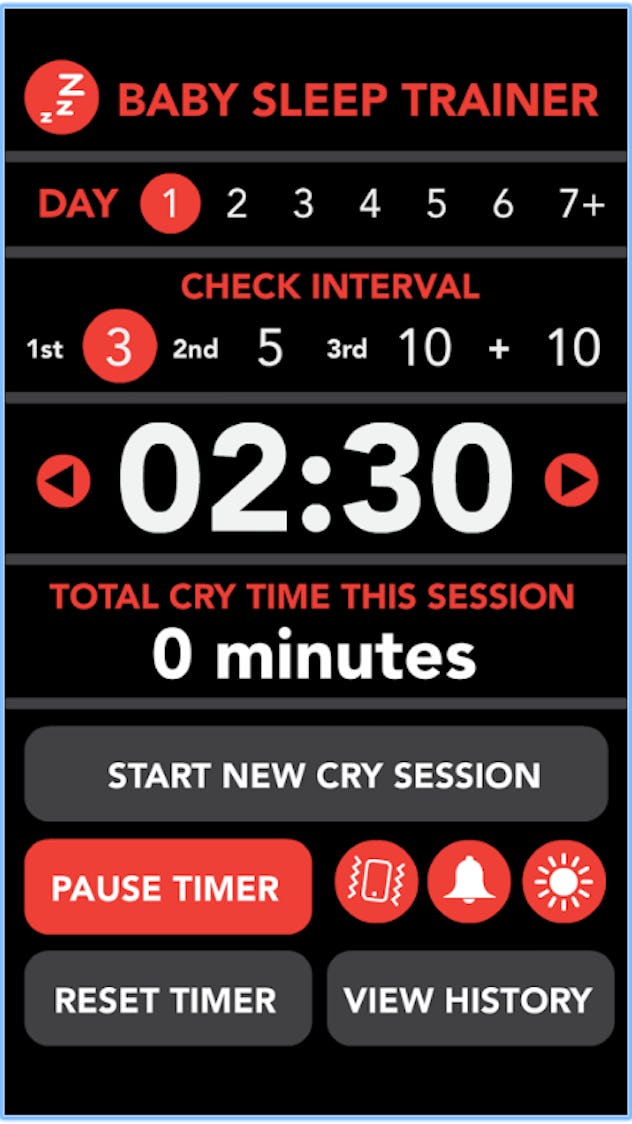Screen dimensions: 632x1124
Task: Decrease timer with the left arrow
Action: coord(63,480)
